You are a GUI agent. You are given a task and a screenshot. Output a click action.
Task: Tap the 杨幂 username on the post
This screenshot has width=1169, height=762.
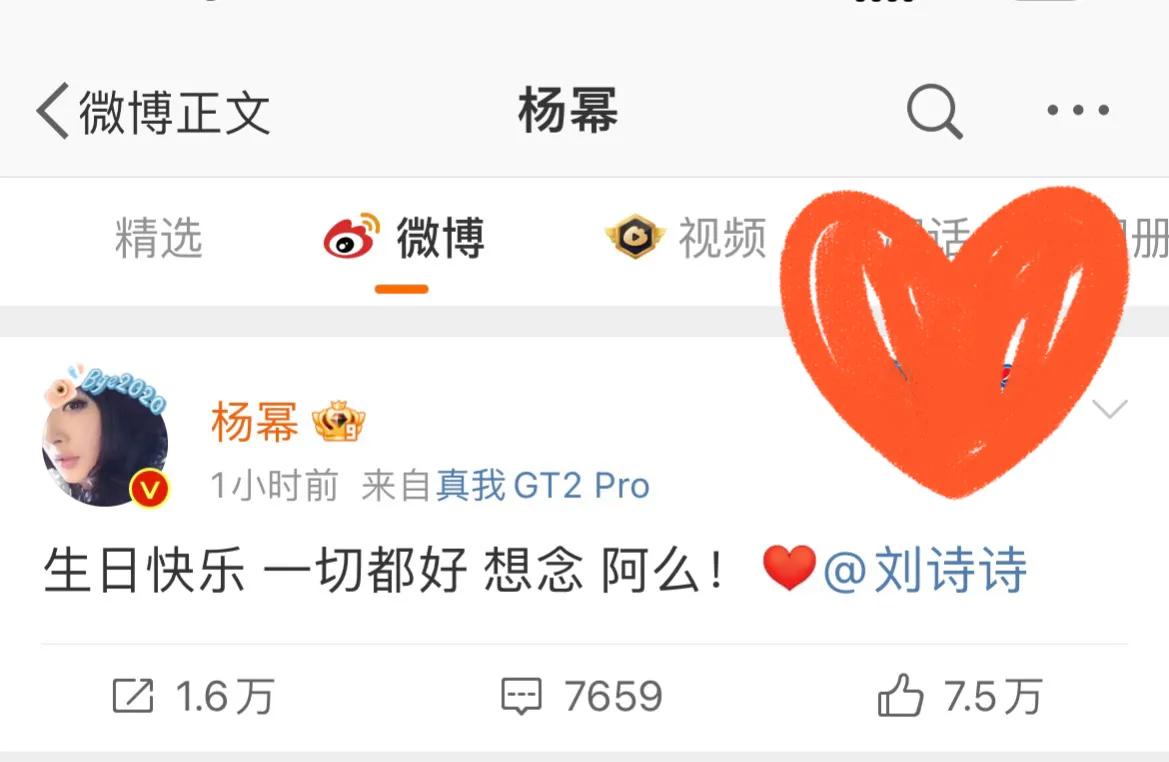coord(254,423)
